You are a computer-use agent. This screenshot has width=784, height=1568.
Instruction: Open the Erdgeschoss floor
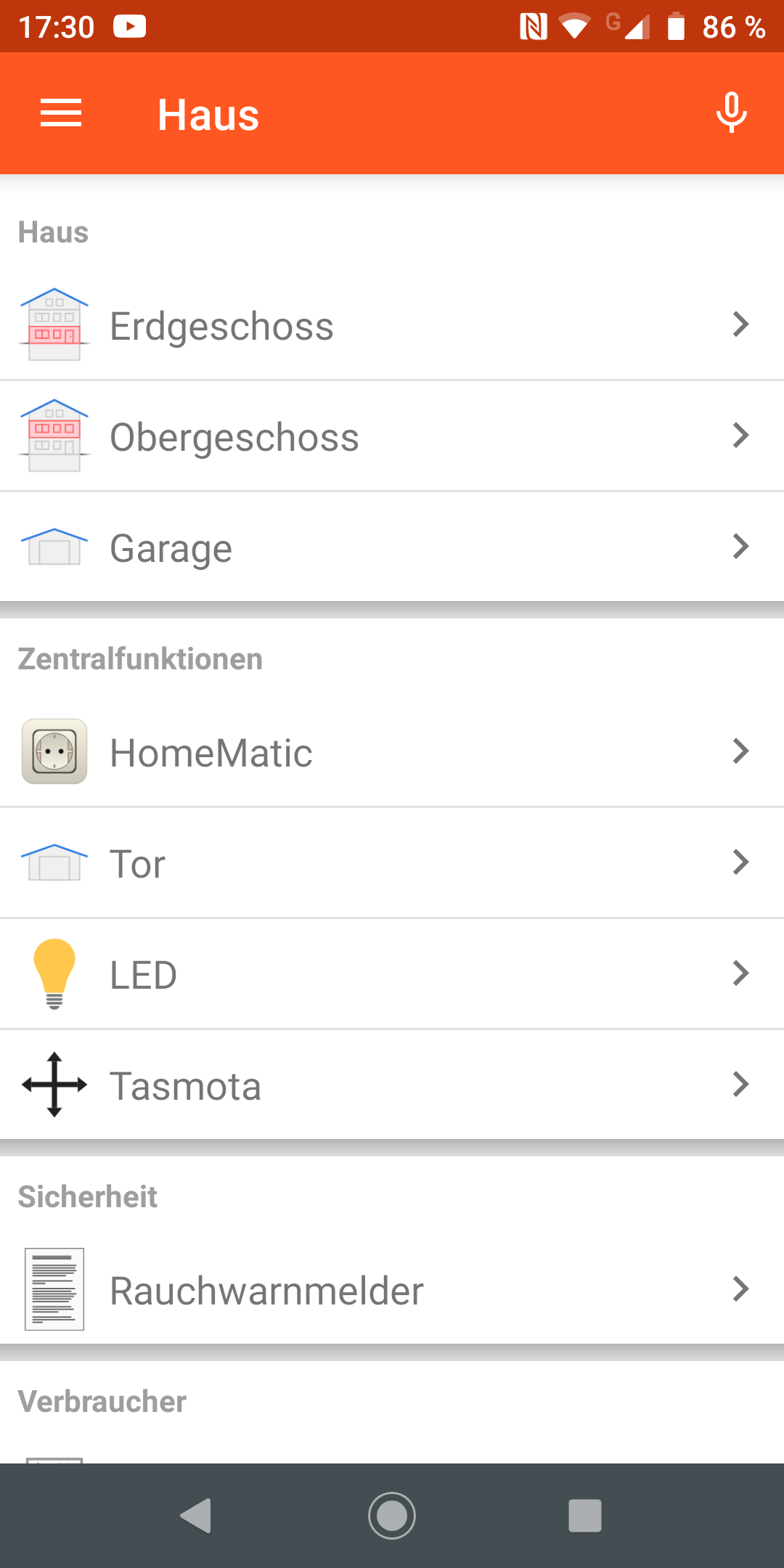(392, 324)
